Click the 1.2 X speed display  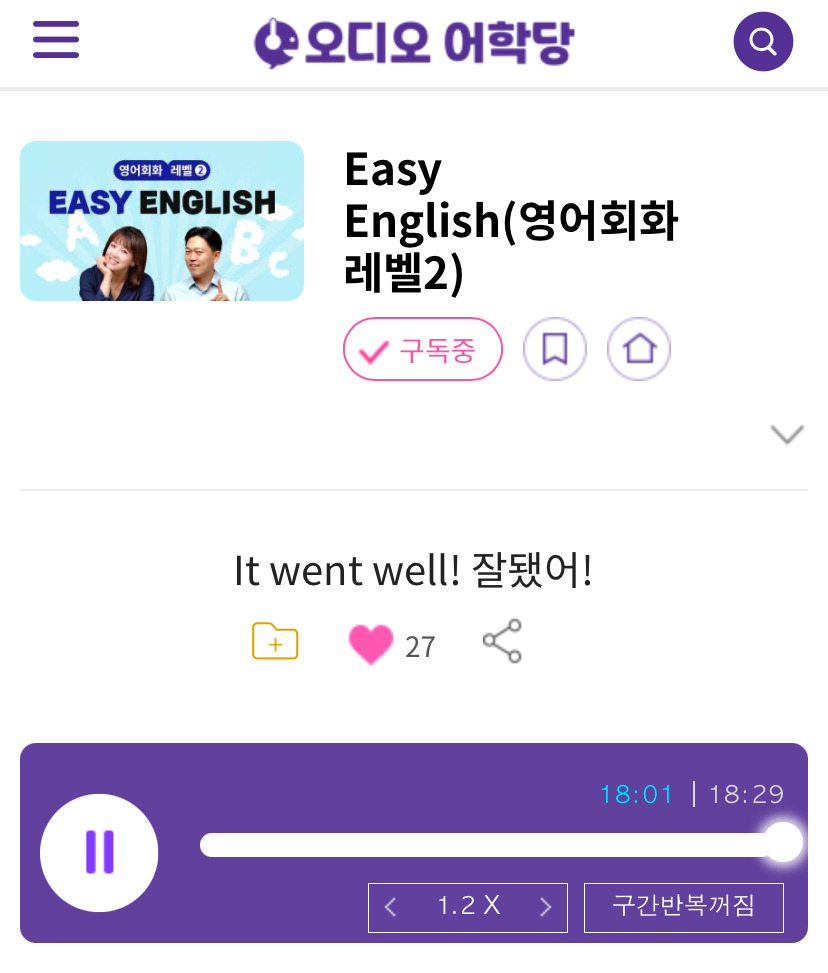[x=467, y=907]
